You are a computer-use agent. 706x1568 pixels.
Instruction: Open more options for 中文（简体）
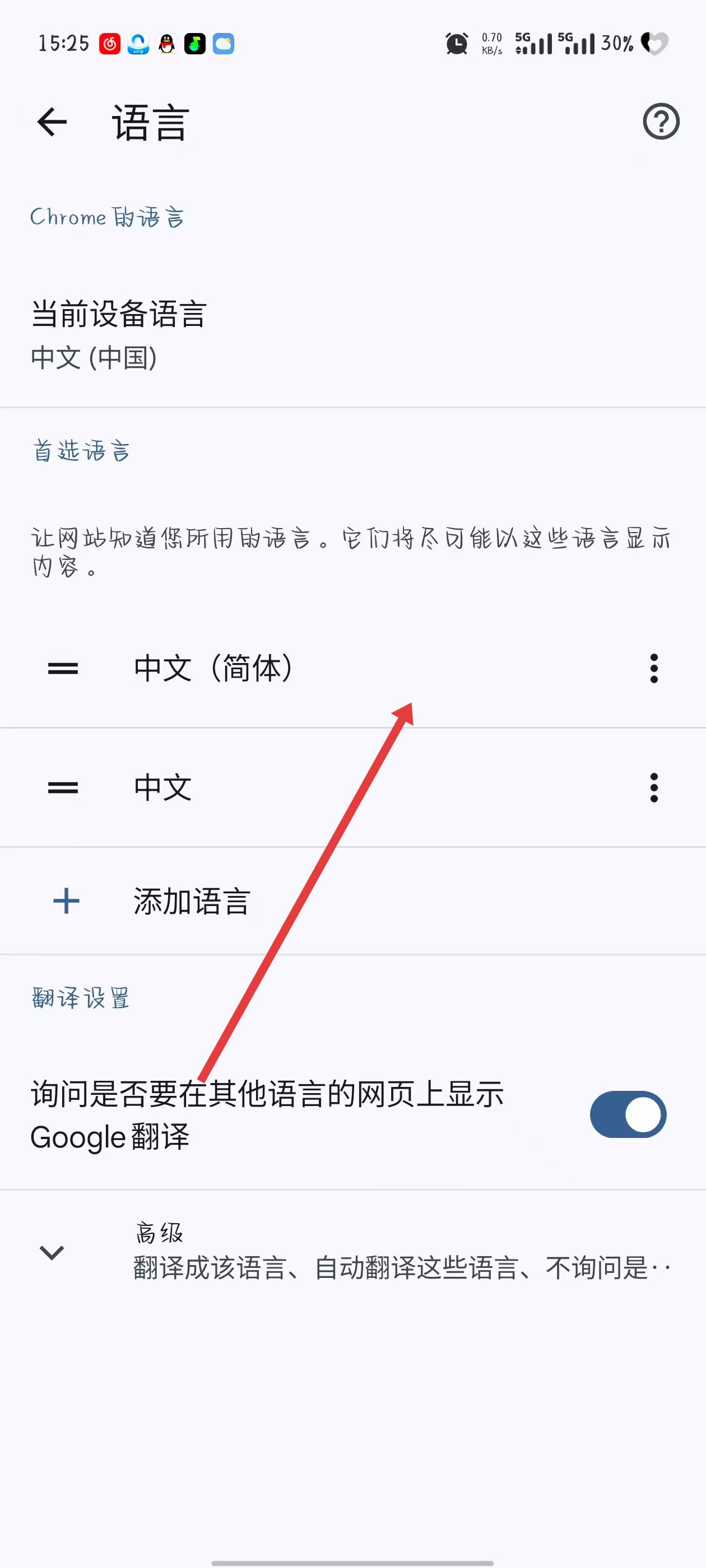coord(654,668)
